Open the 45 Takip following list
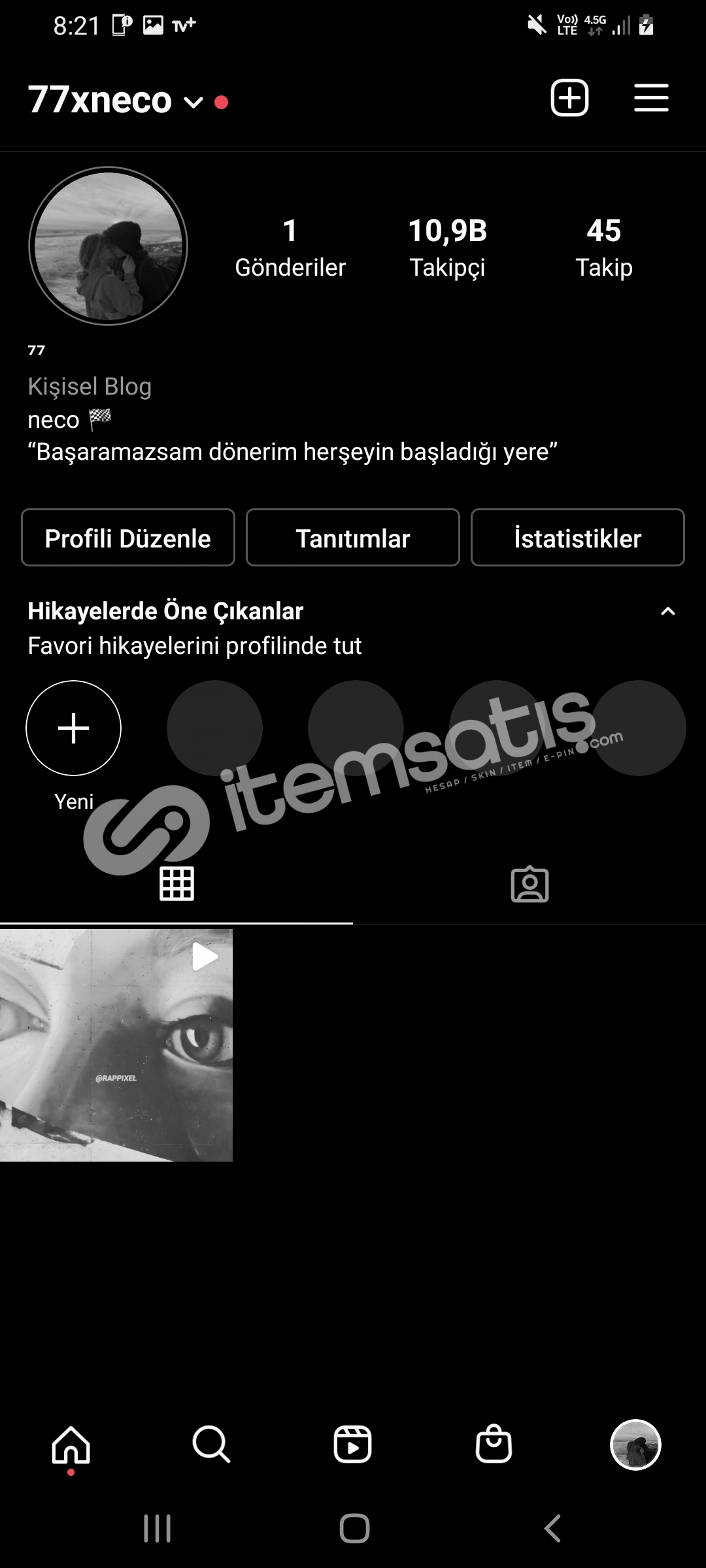This screenshot has height=1568, width=706. [x=603, y=248]
